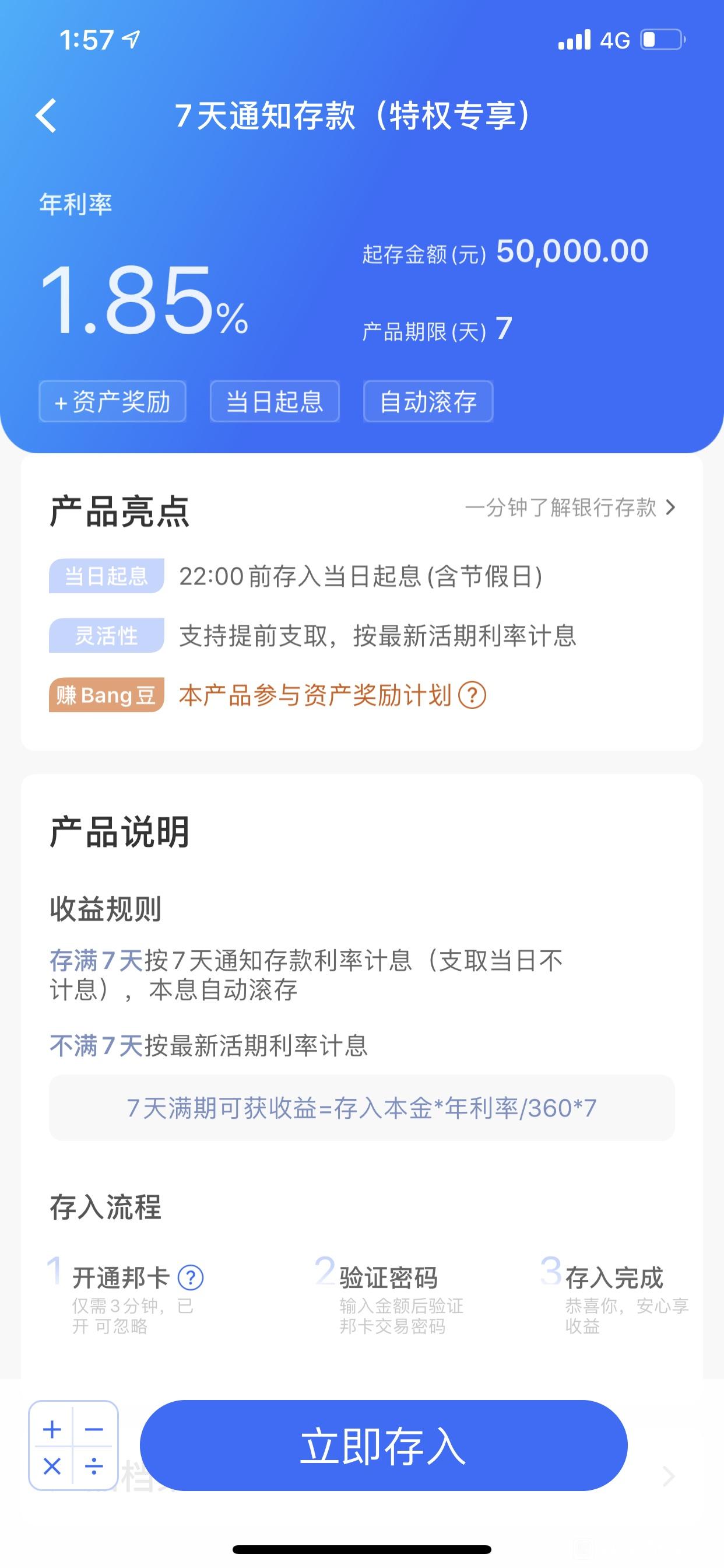Open 一分钟了解银行存款 link
The width and height of the screenshot is (724, 1568).
click(x=570, y=508)
